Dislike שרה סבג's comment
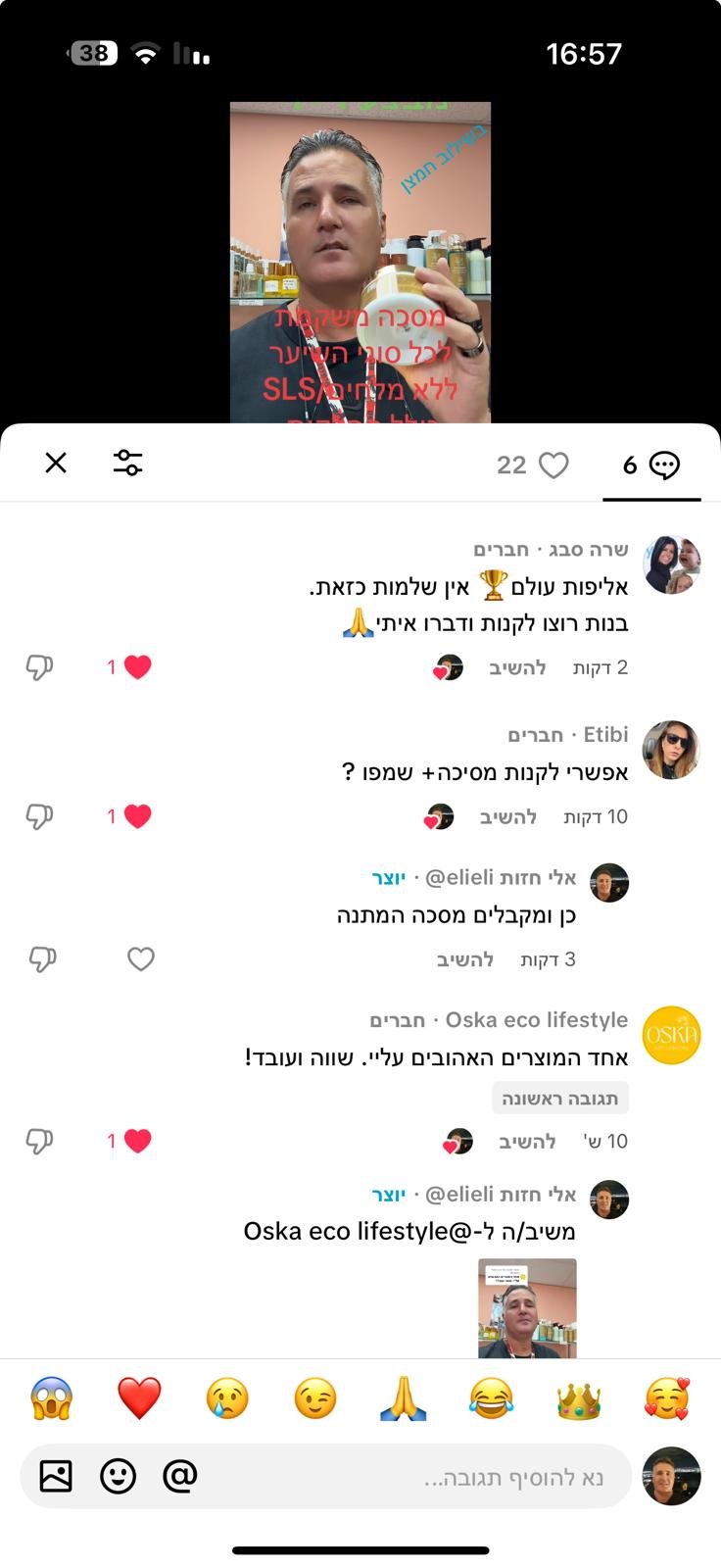The width and height of the screenshot is (721, 1568). coord(39,667)
